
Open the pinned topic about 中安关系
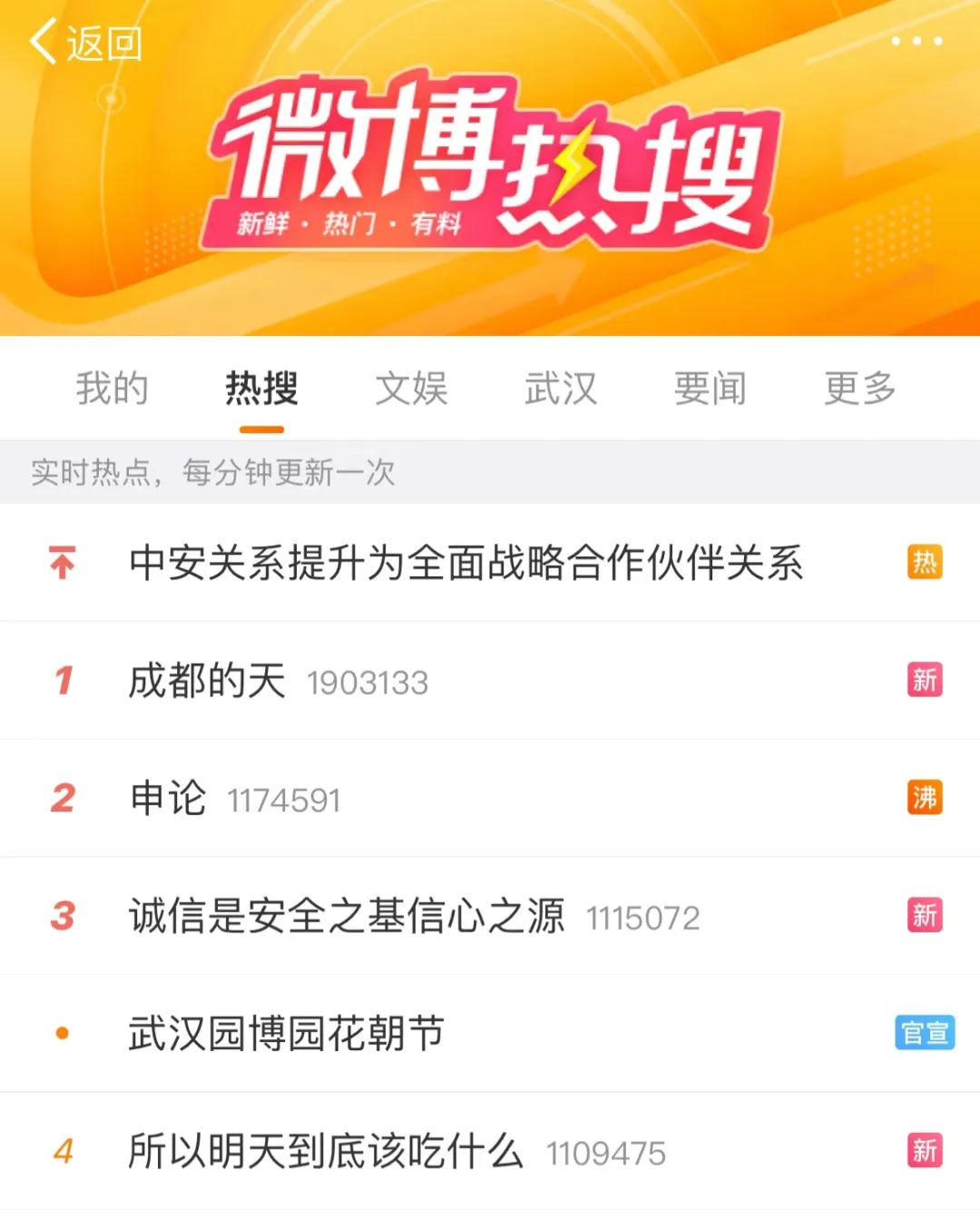coord(467,563)
